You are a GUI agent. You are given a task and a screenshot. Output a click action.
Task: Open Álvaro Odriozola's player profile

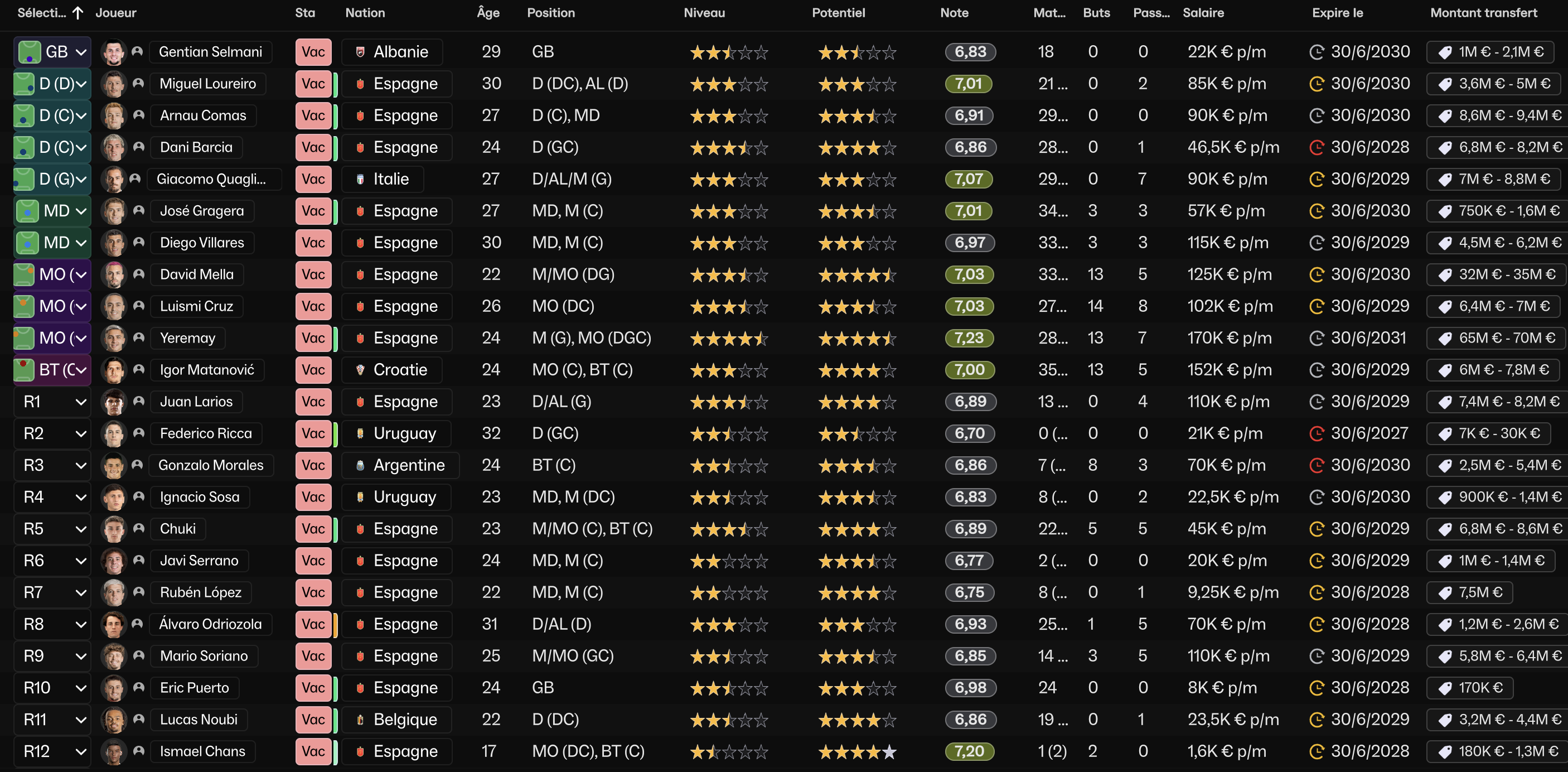click(210, 624)
